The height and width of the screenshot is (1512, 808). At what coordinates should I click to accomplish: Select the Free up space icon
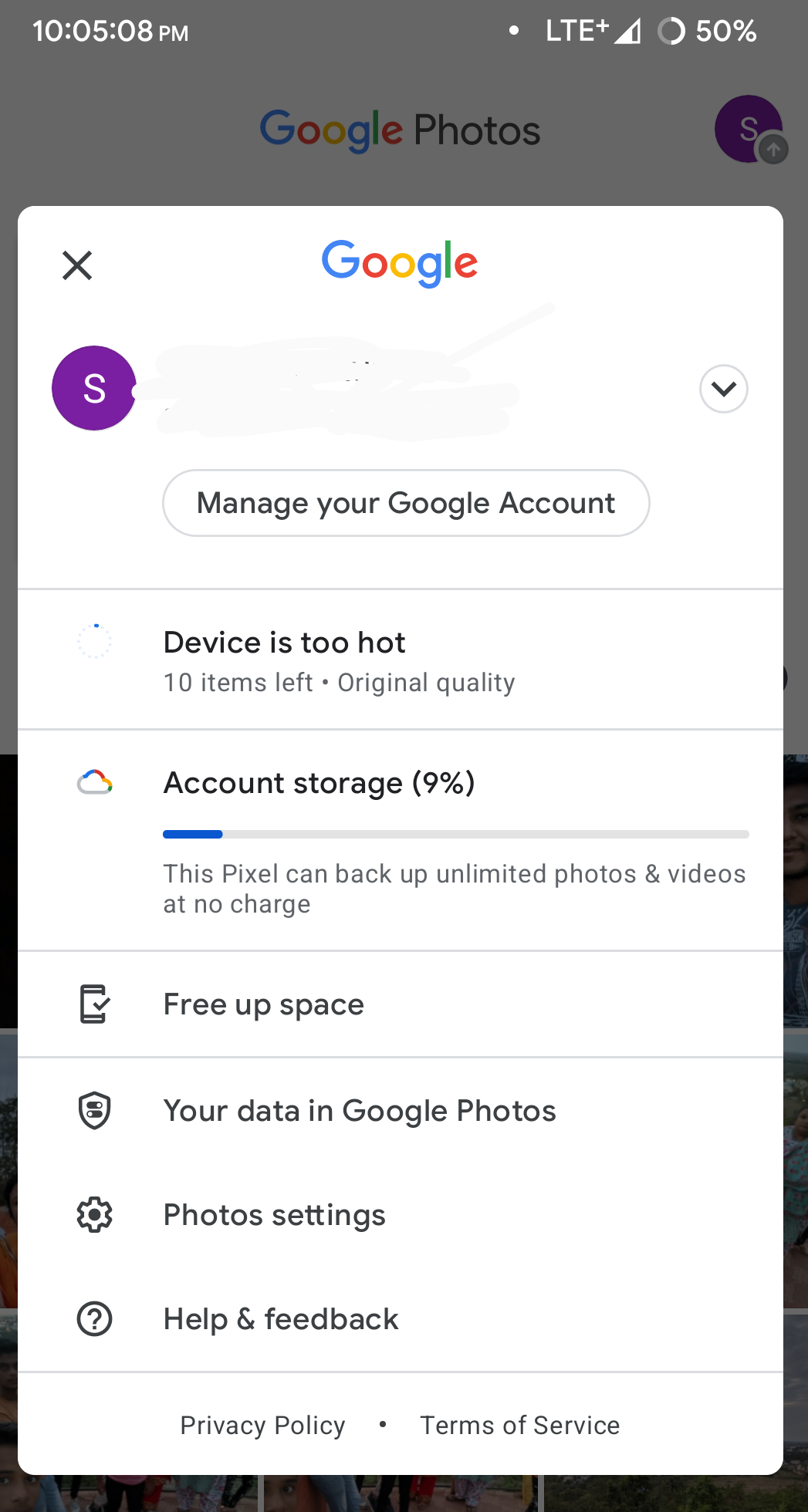pyautogui.click(x=94, y=1004)
